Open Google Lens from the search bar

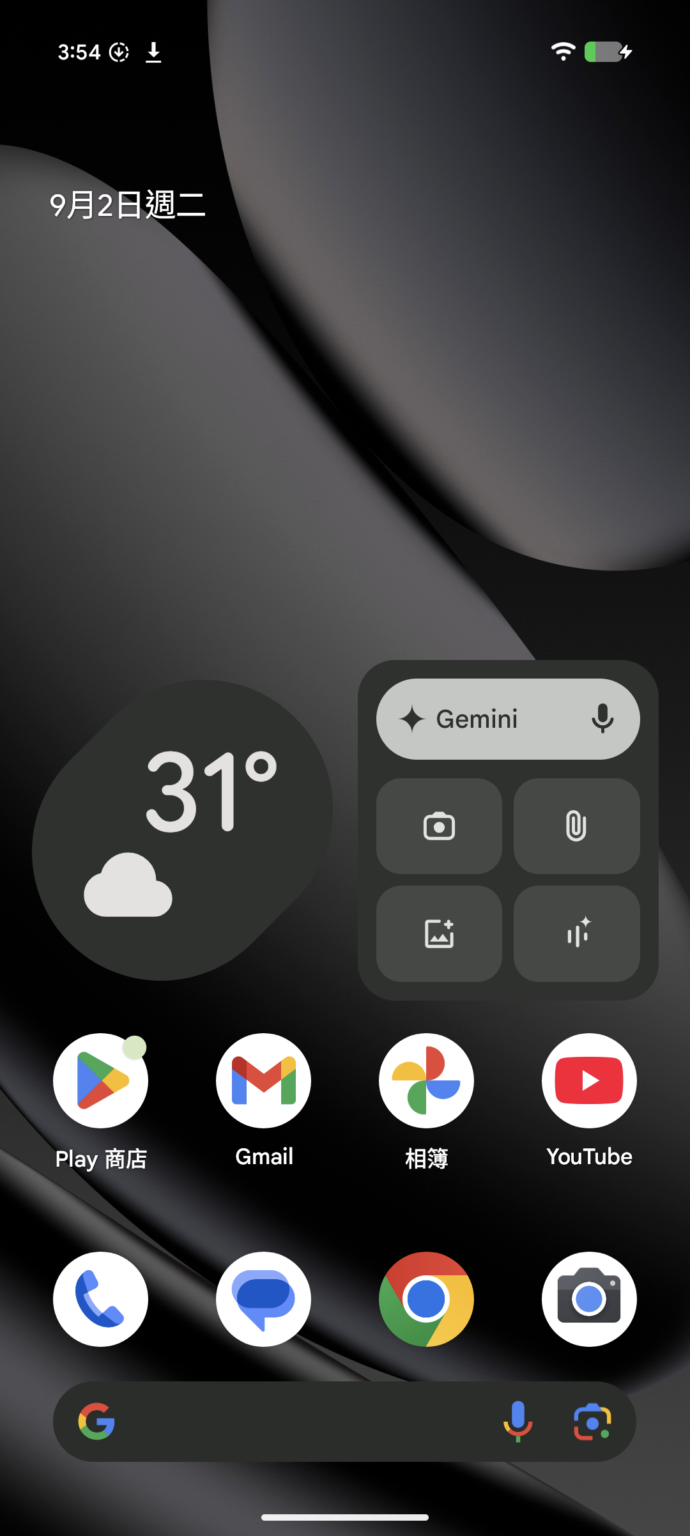click(x=592, y=1421)
